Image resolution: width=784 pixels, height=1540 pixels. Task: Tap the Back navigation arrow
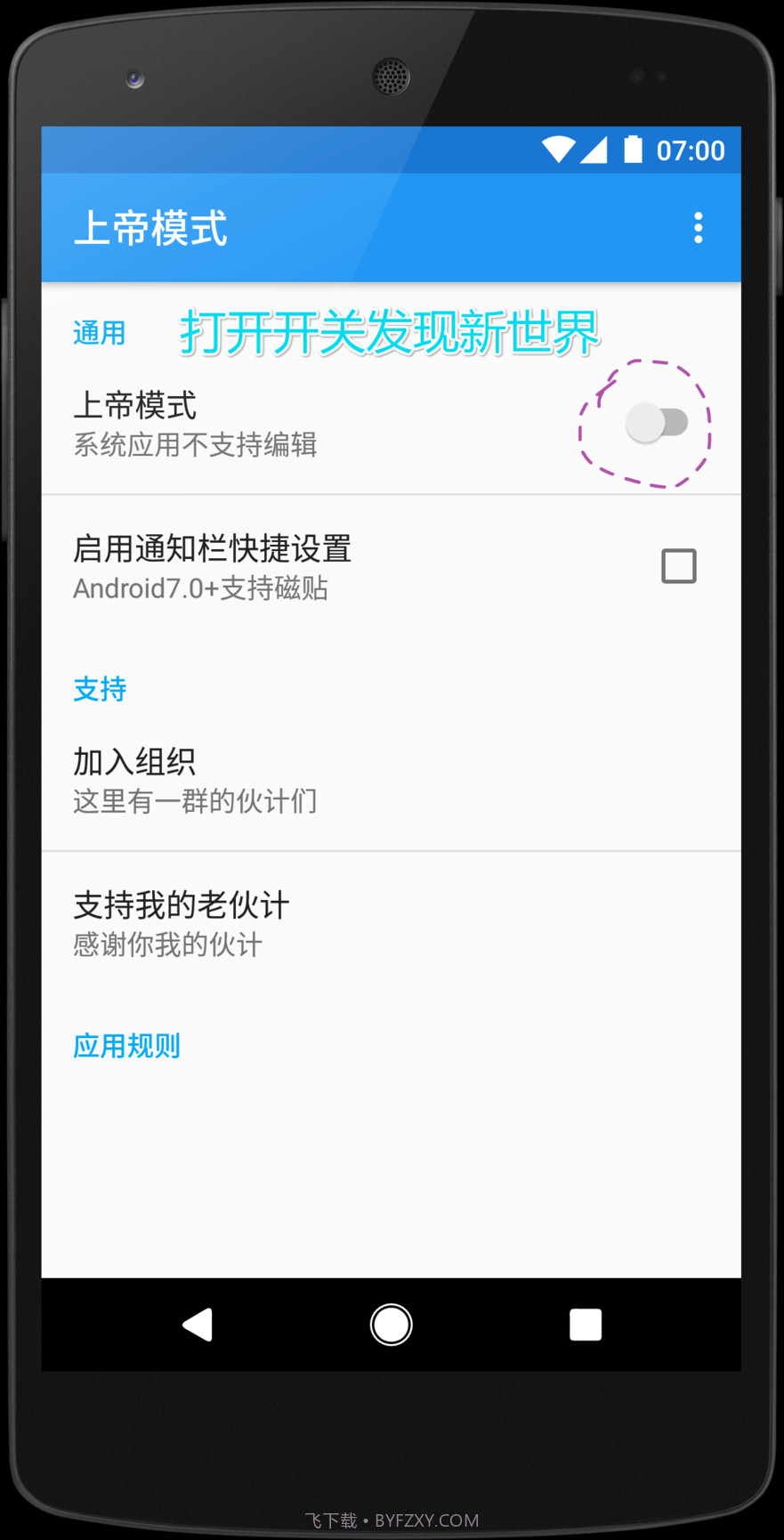[x=198, y=1324]
